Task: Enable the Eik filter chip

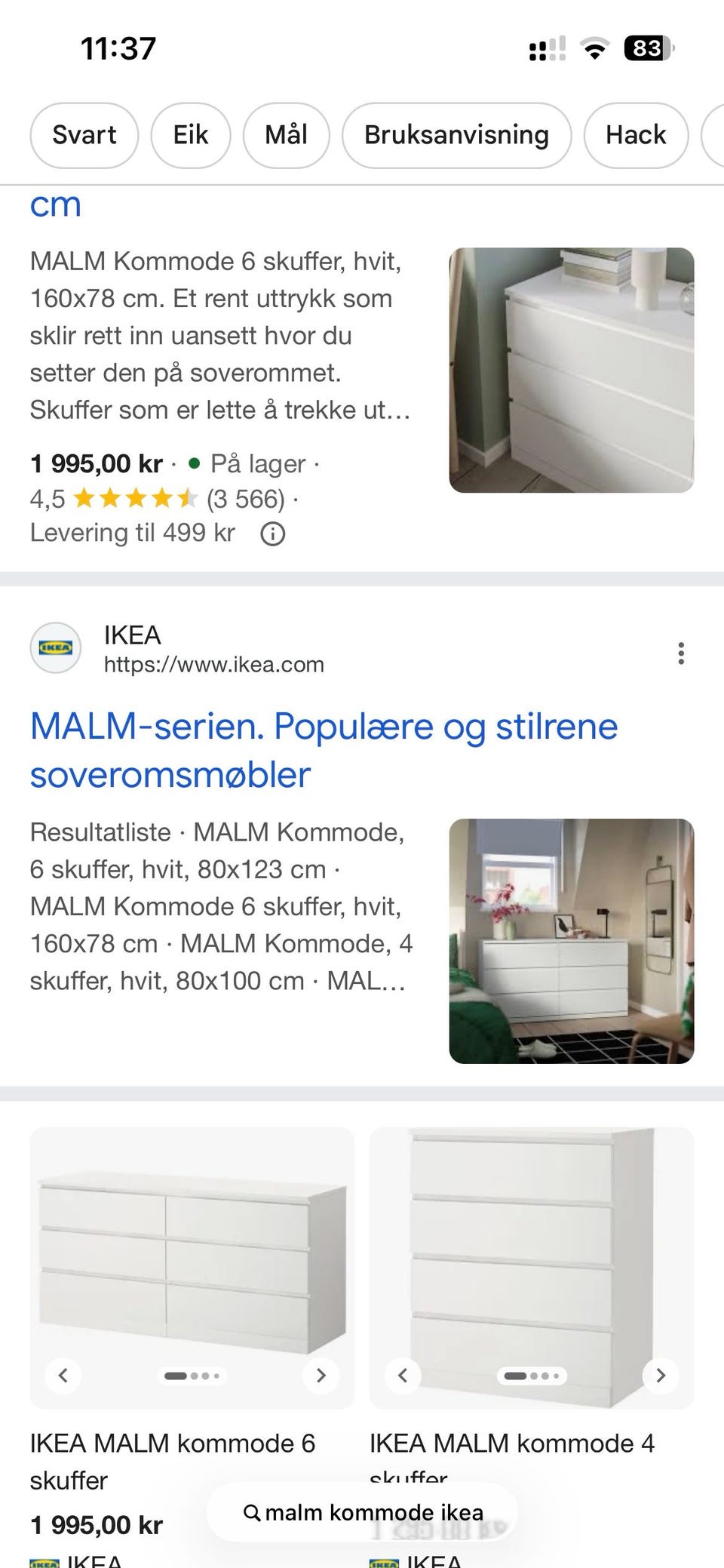Action: 191,134
